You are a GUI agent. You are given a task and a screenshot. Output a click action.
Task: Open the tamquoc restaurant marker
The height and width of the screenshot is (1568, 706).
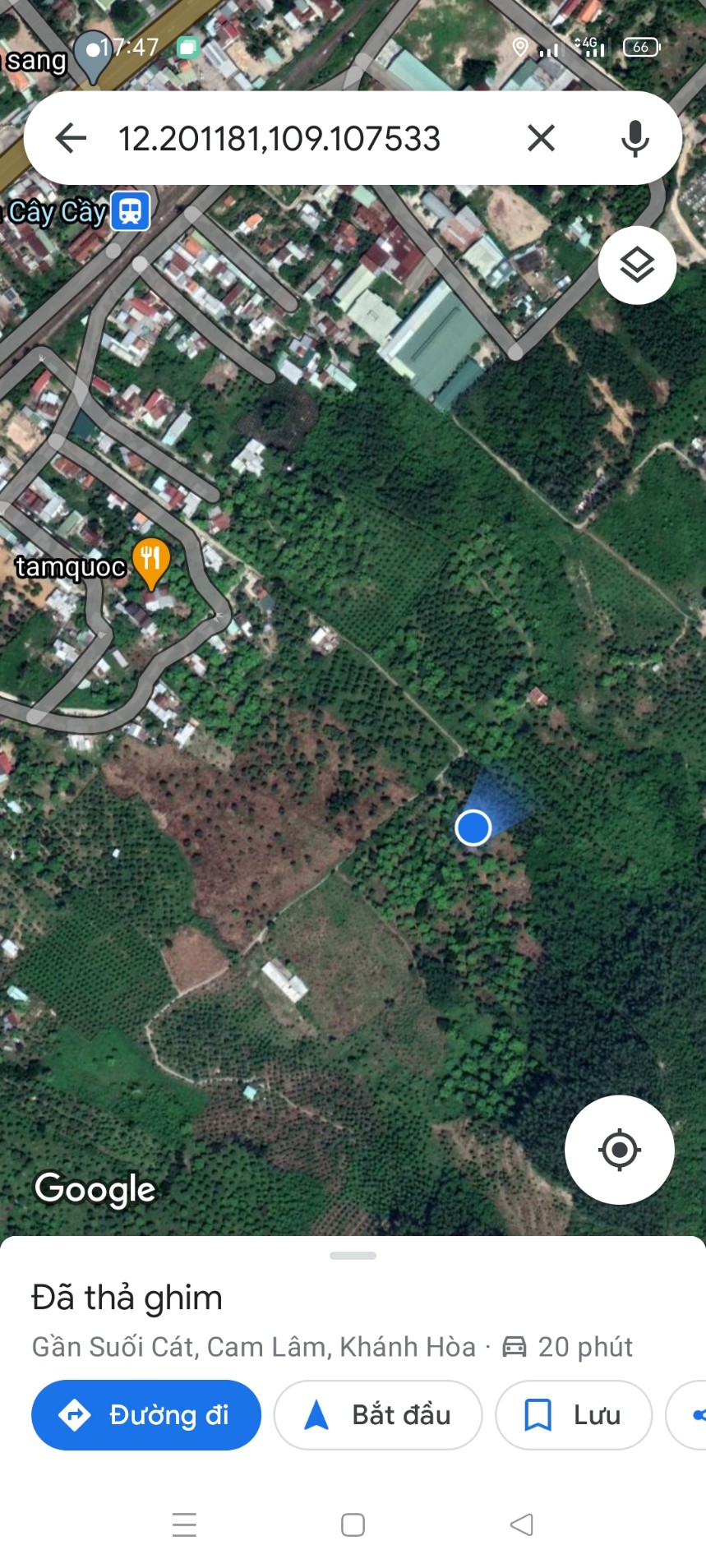[150, 562]
